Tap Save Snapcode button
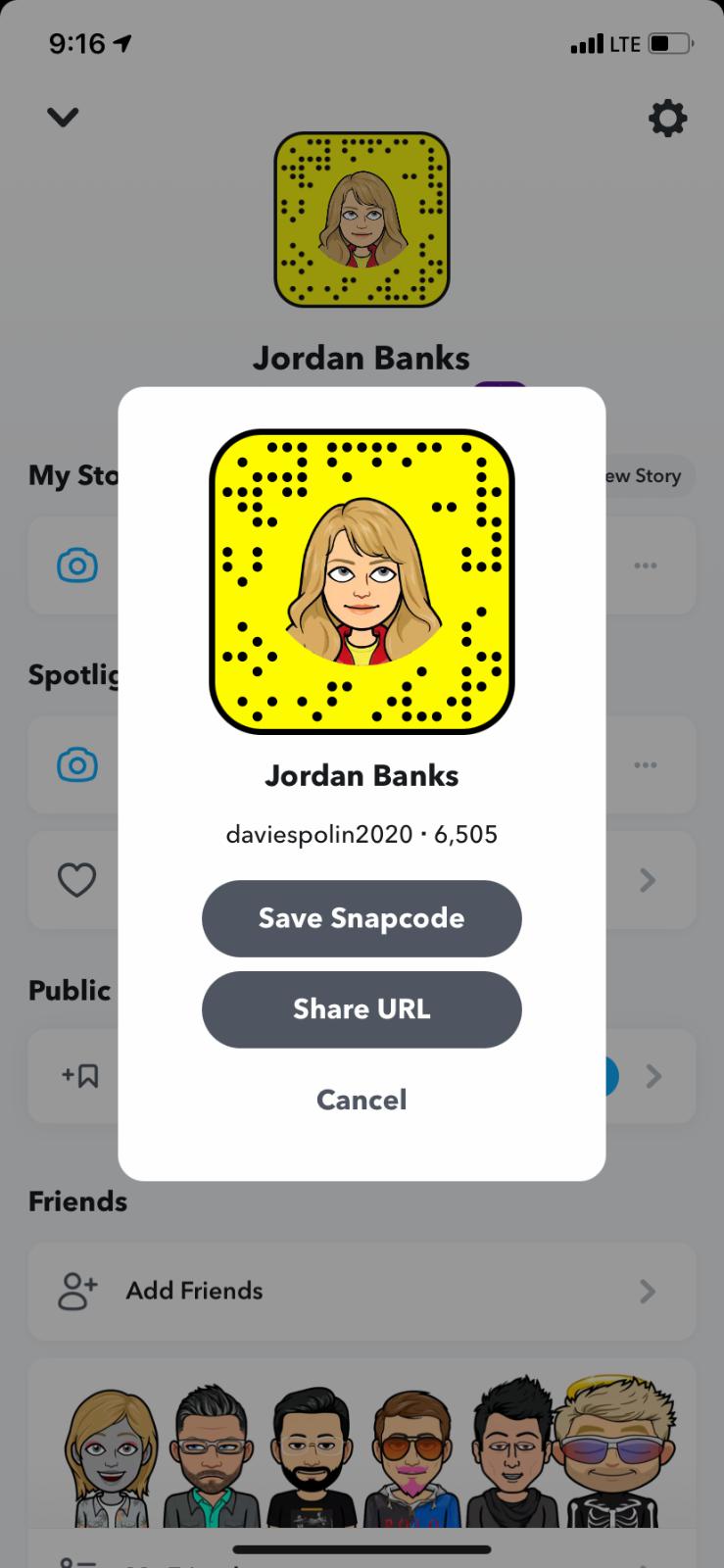The width and height of the screenshot is (724, 1568). [362, 918]
